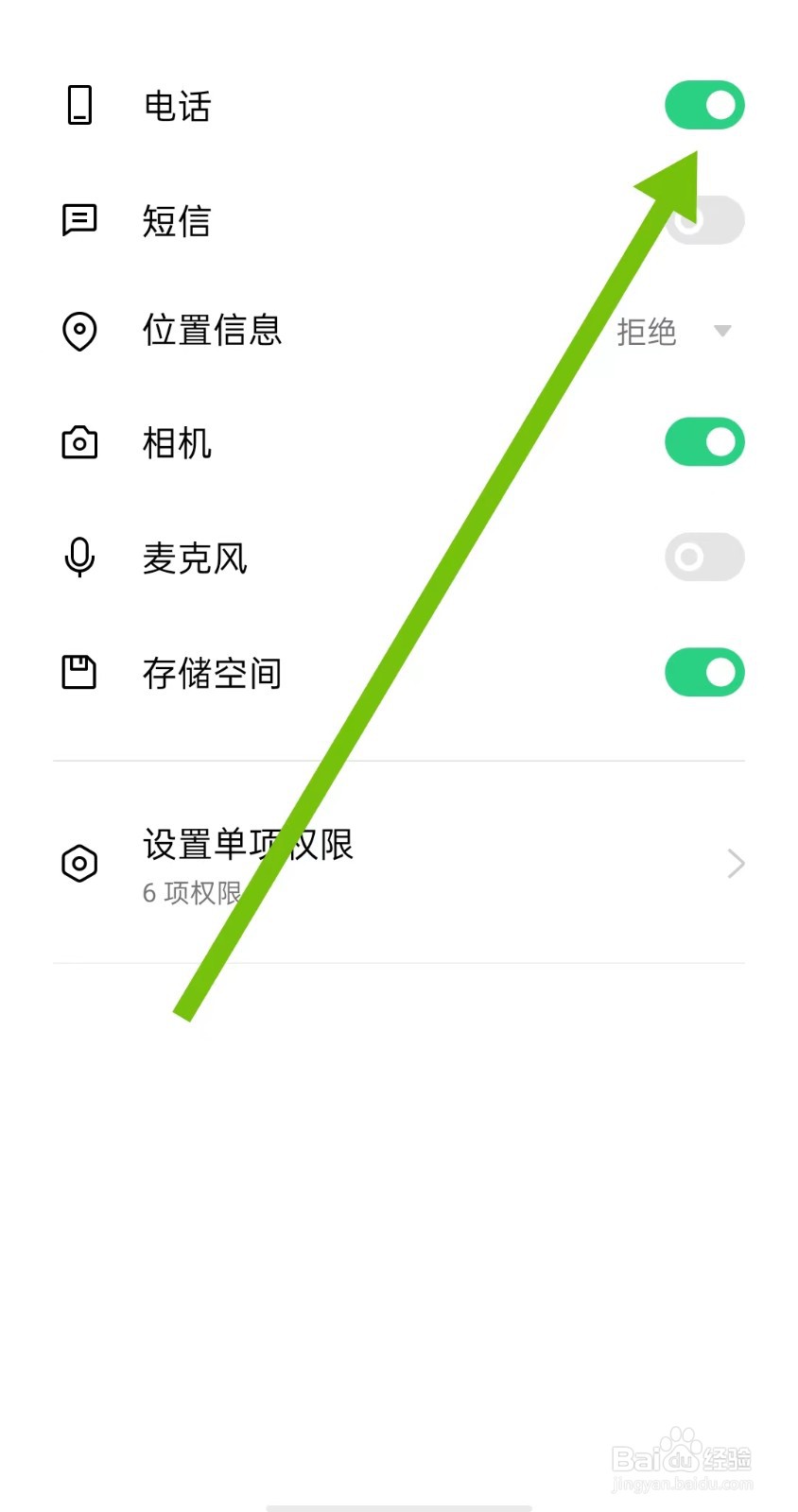This screenshot has height=1512, width=798.
Task: Click the location pin icon beside 位置信息
Action: 79,332
